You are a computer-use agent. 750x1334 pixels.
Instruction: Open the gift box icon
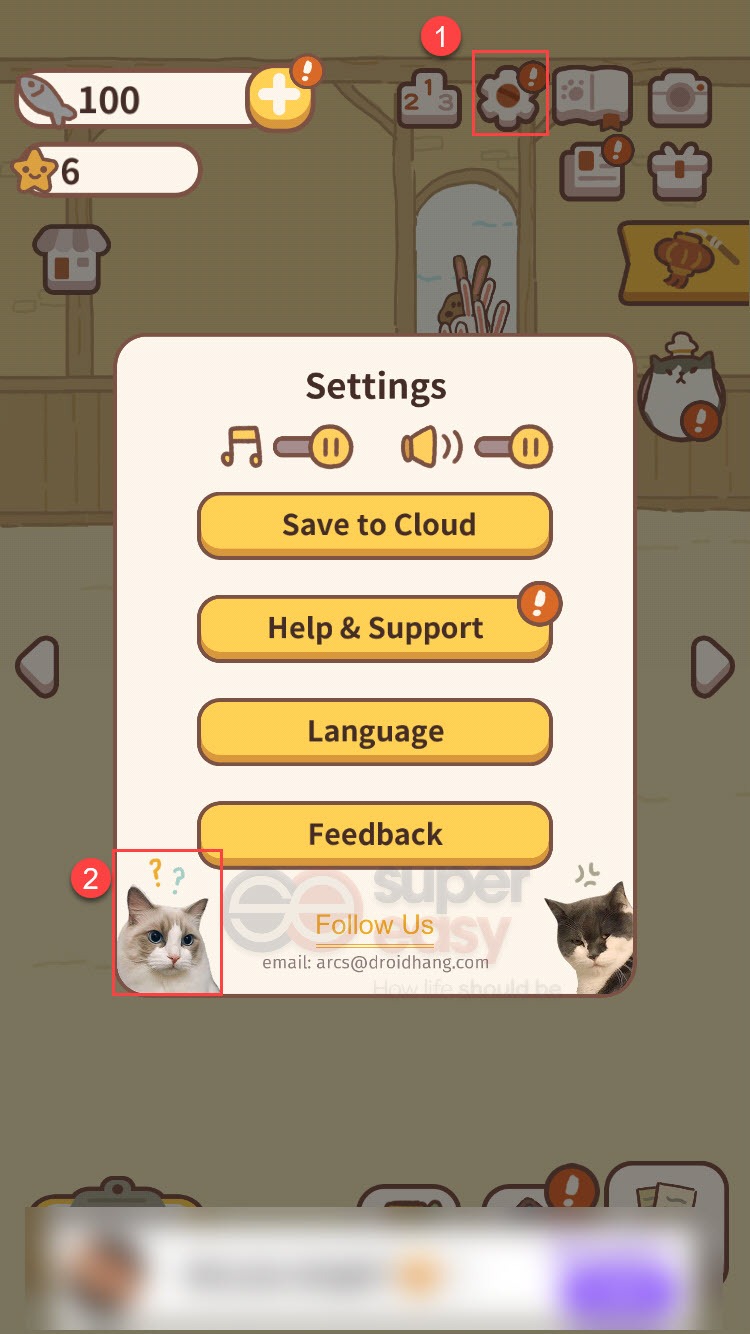680,171
